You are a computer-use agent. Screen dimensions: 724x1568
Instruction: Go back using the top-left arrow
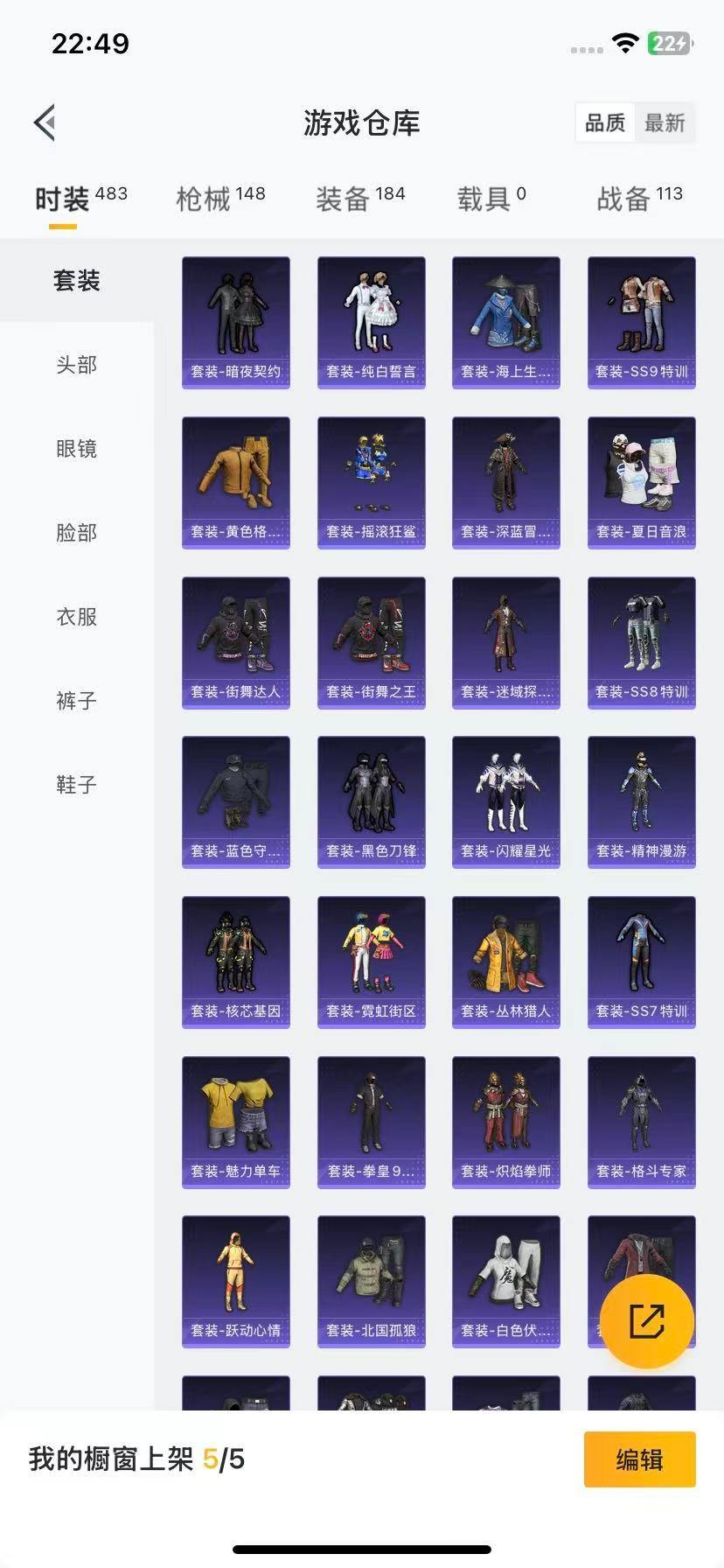click(x=45, y=122)
